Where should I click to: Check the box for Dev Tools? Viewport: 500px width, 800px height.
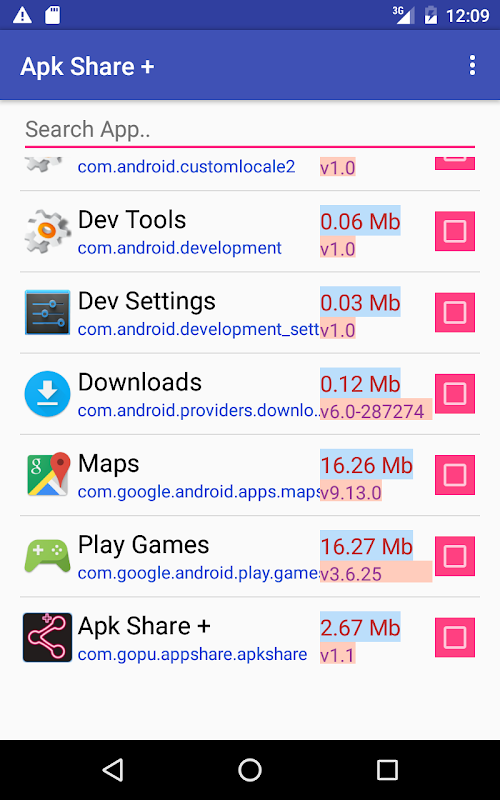tap(455, 231)
